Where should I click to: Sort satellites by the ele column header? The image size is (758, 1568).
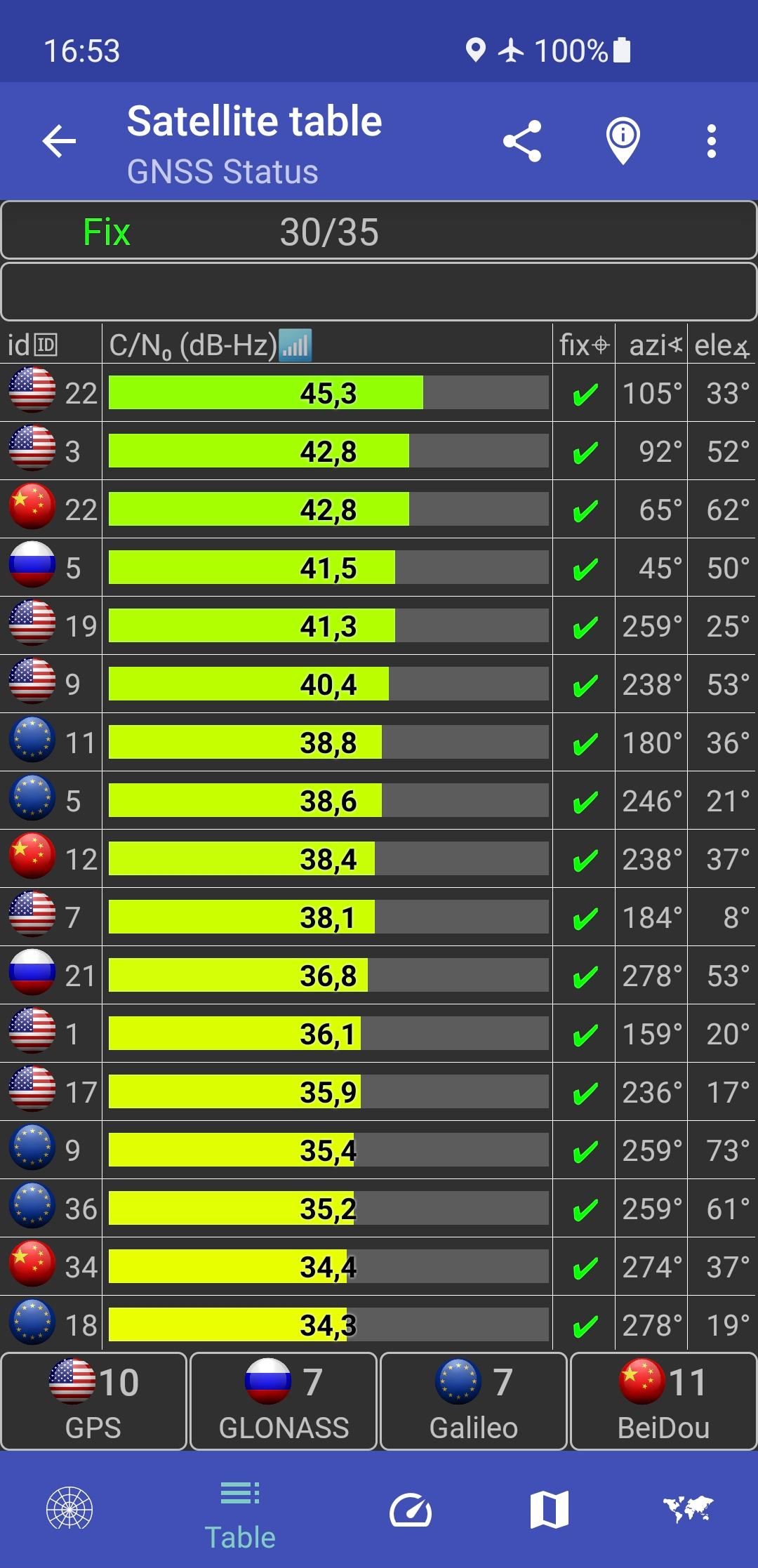[720, 345]
